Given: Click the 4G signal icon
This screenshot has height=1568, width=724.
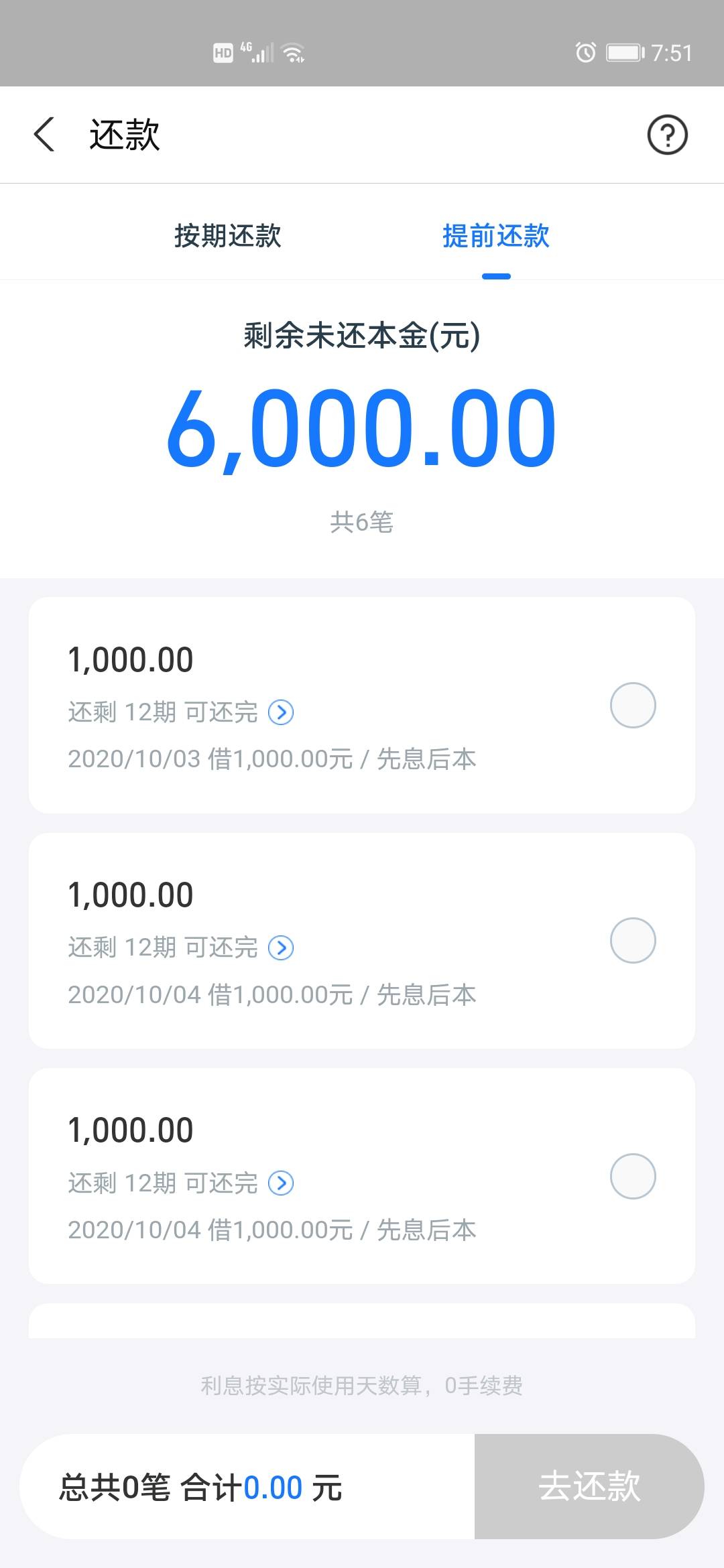Looking at the screenshot, I should coord(258,52).
